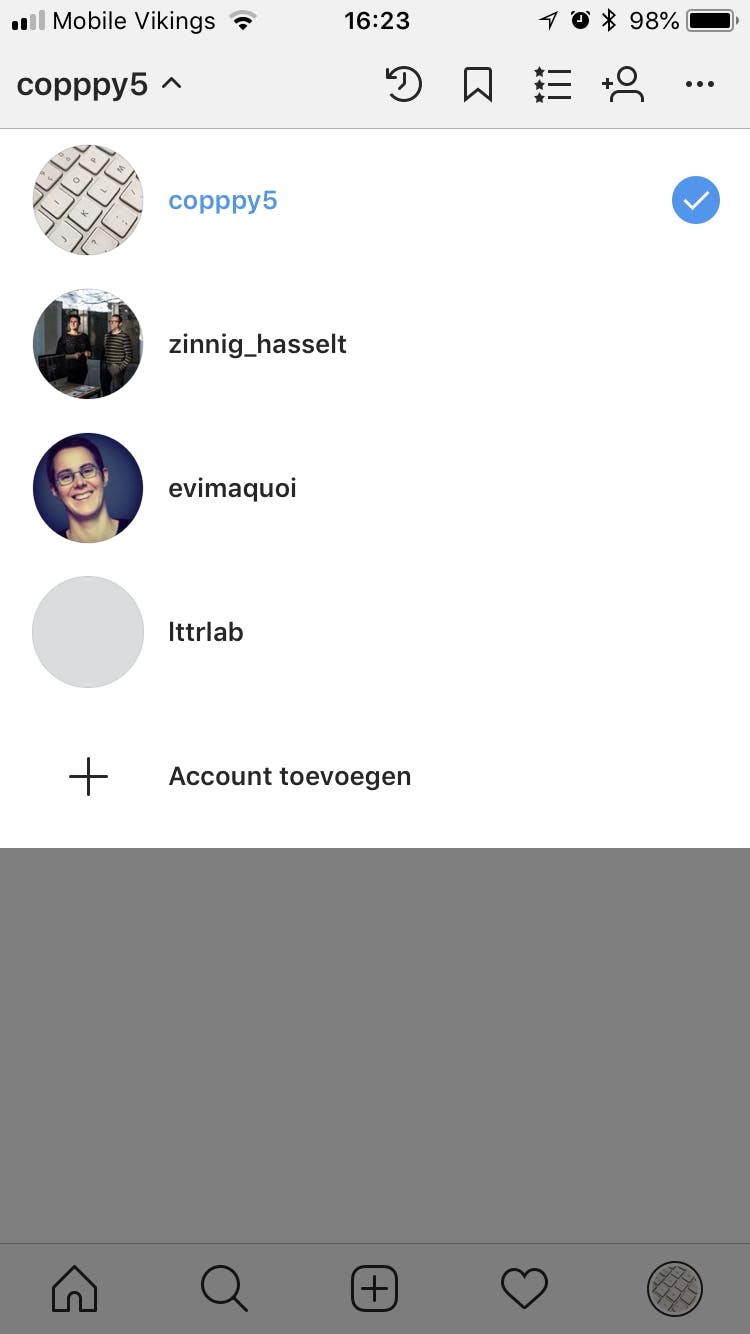750x1334 pixels.
Task: Go to the home feed tab
Action: [75, 1288]
